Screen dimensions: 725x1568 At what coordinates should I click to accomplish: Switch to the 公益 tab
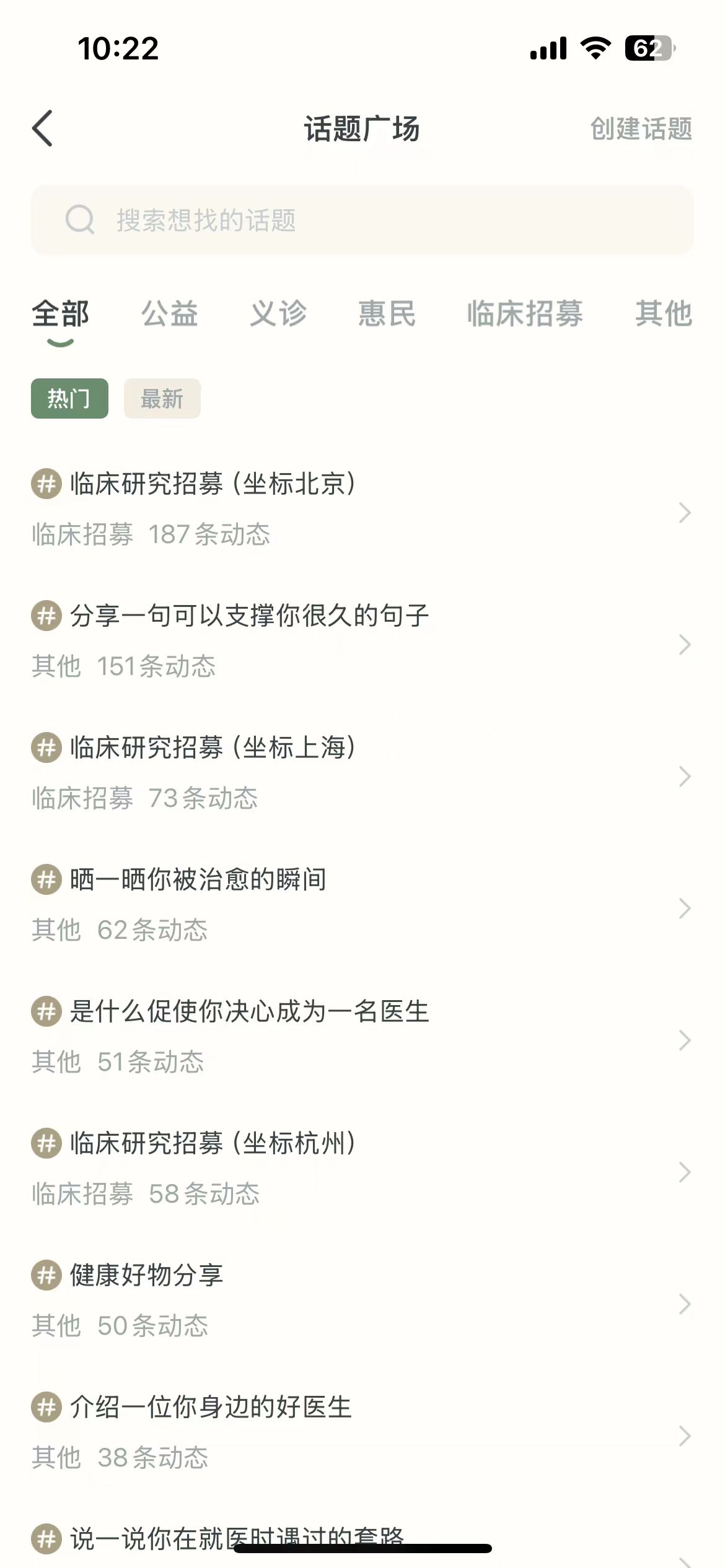[x=170, y=313]
